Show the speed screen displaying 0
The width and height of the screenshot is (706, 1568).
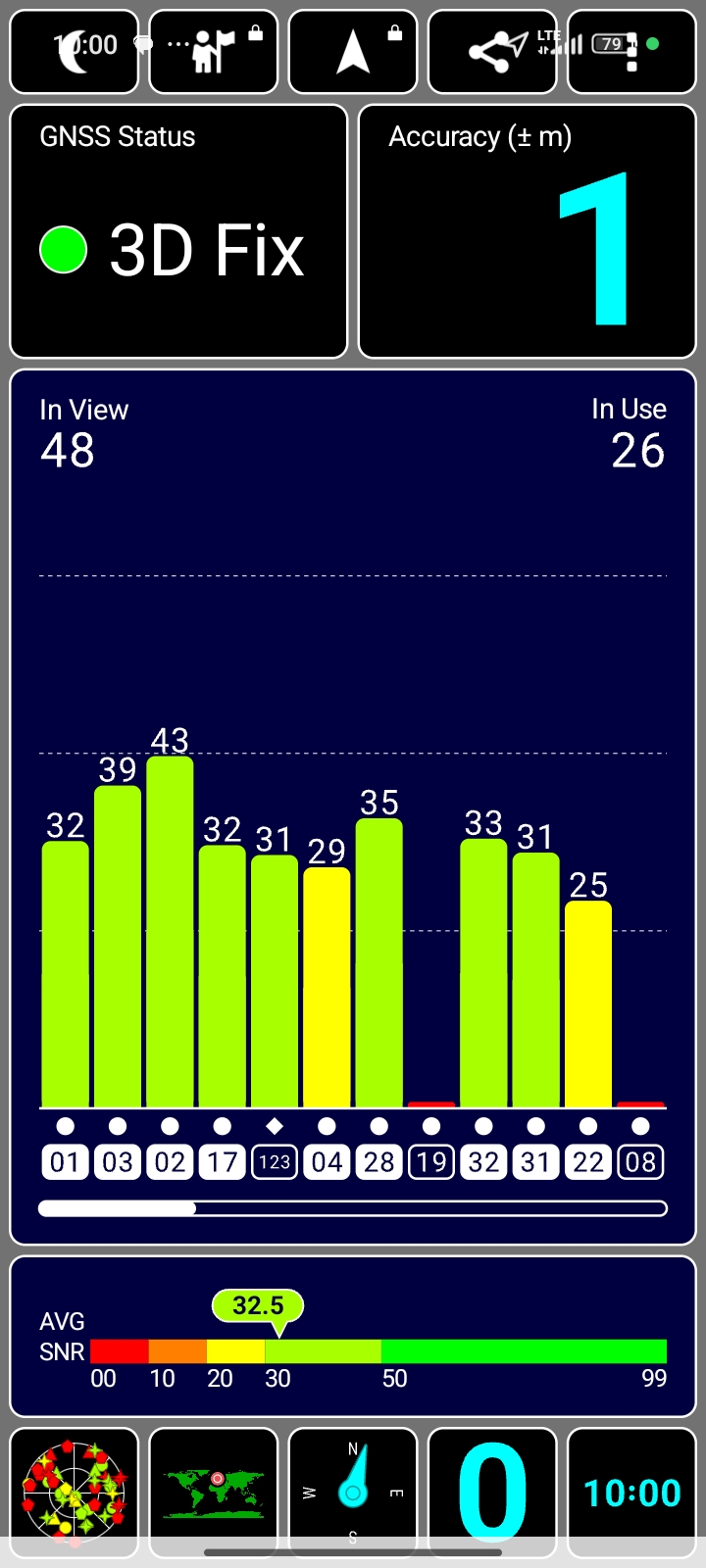pyautogui.click(x=492, y=1493)
